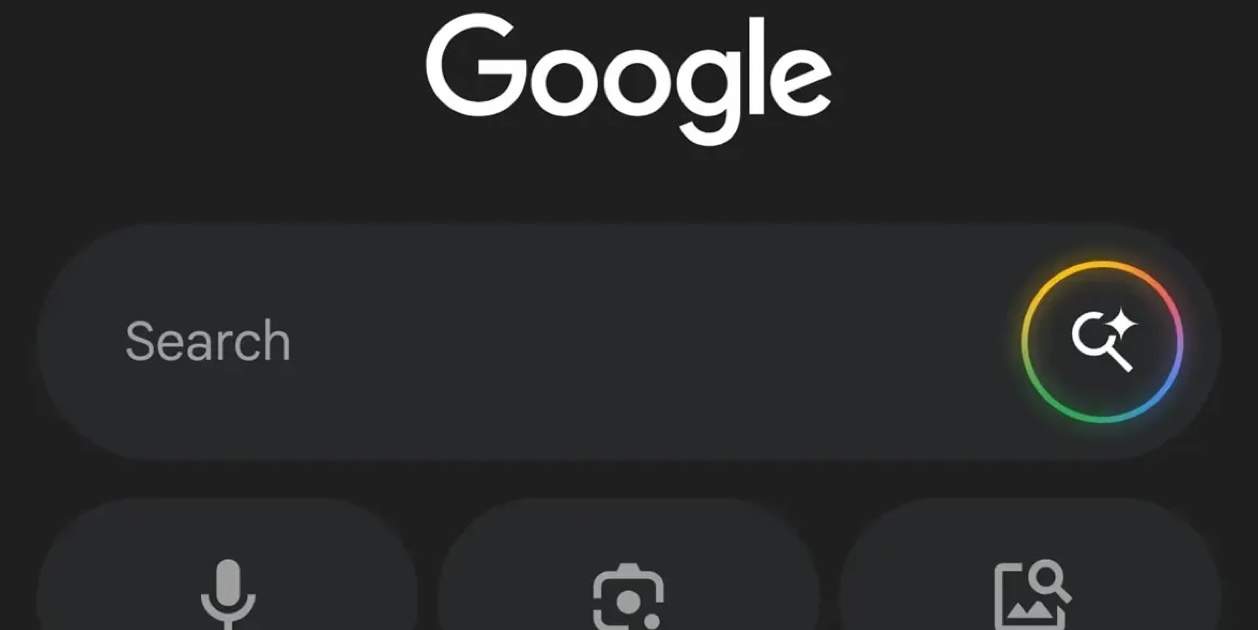This screenshot has height=630, width=1258.
Task: Open Google Lens camera search
Action: point(628,596)
